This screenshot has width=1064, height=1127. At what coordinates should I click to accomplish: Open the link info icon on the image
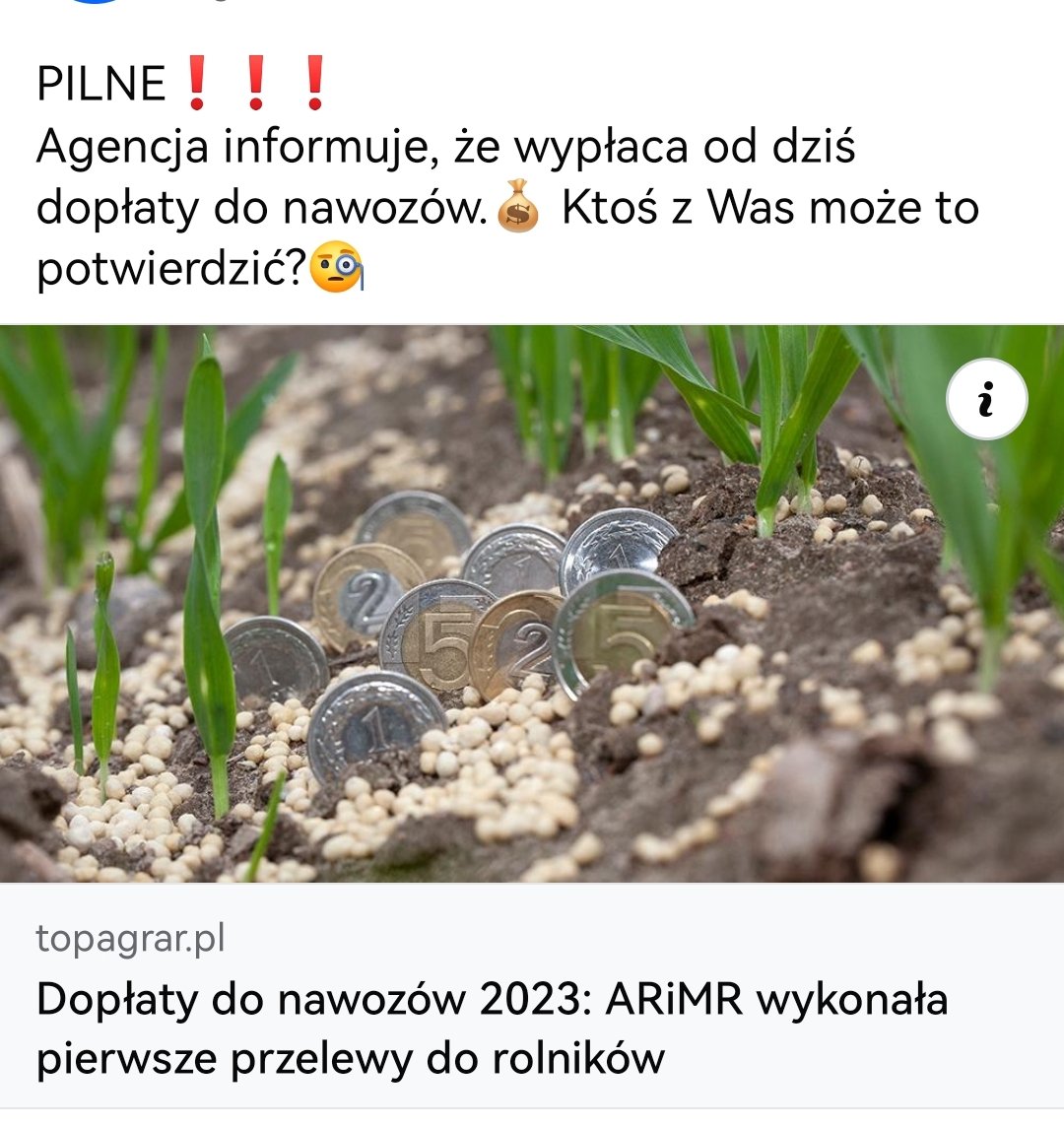click(x=986, y=400)
